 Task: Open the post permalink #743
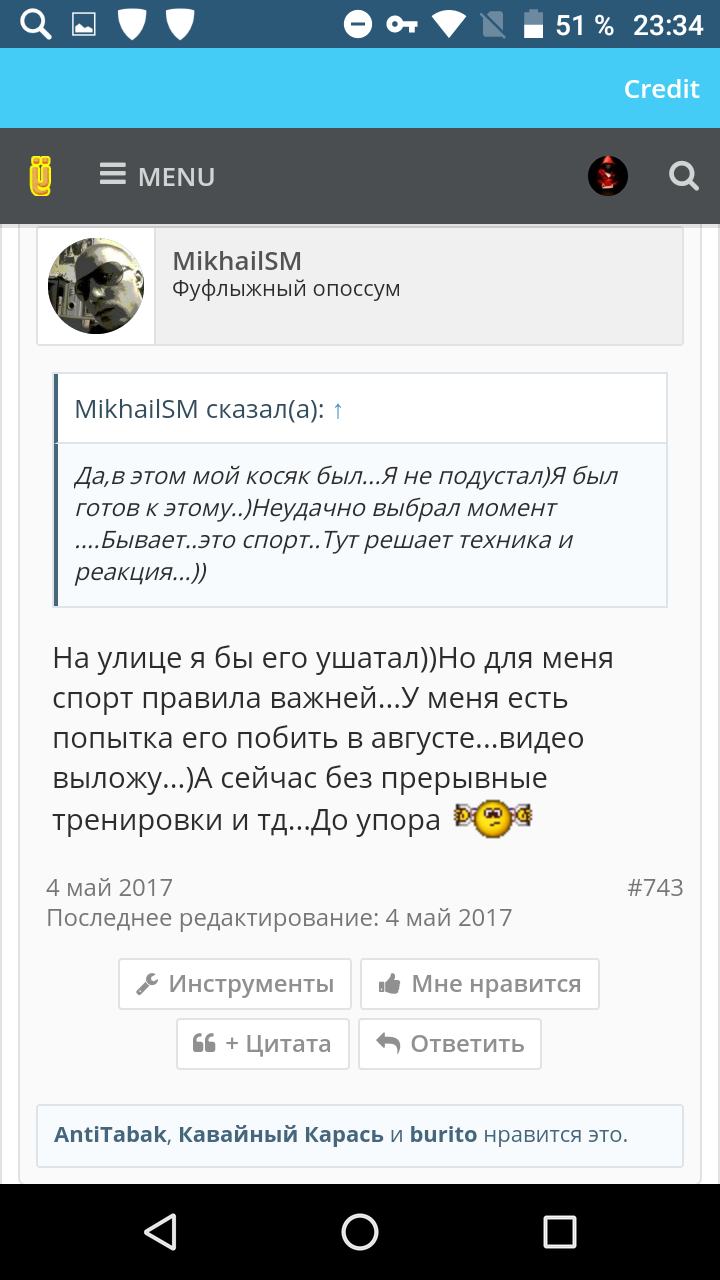coord(655,887)
